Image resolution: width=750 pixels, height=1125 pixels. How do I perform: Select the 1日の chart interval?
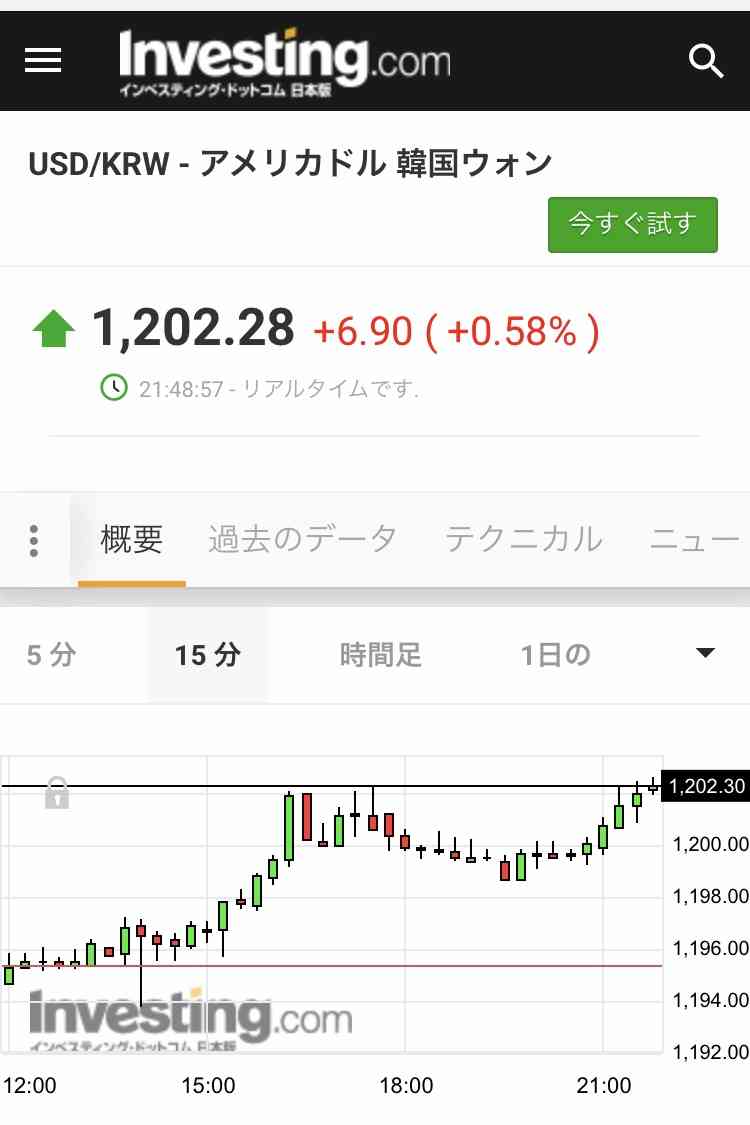click(555, 656)
